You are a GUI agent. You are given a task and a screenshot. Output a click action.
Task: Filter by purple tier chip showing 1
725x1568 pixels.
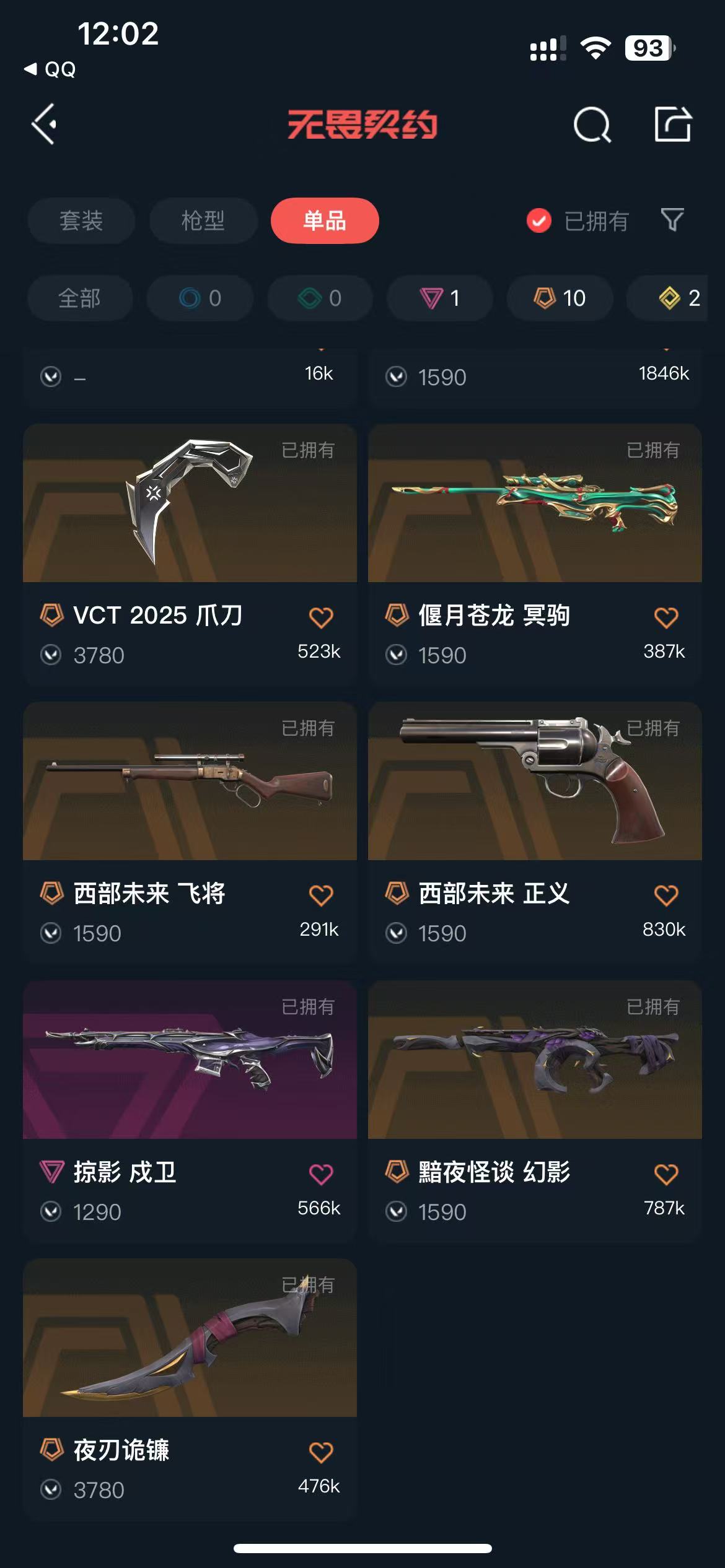[440, 298]
